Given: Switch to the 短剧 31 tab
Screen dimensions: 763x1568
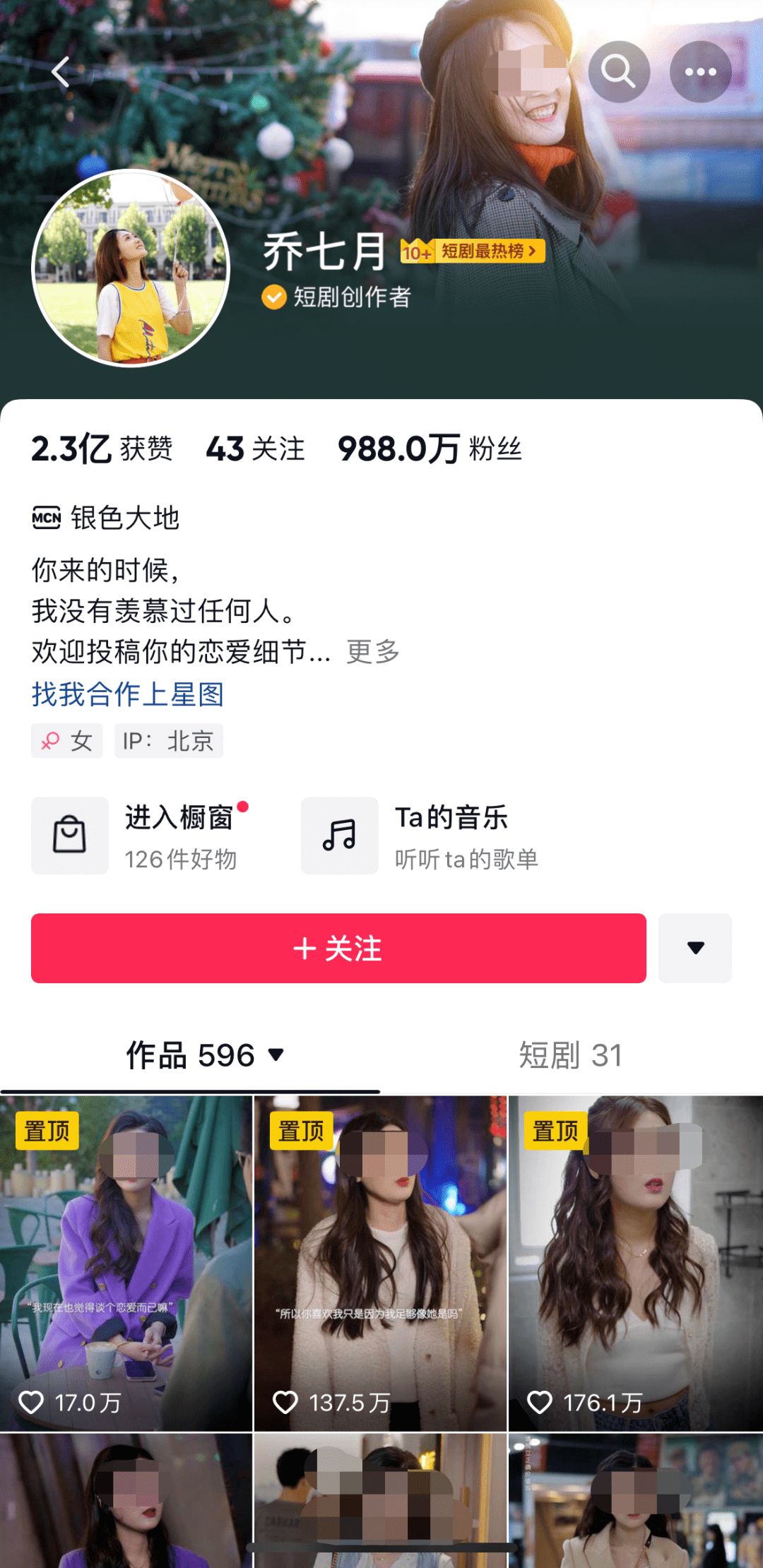Looking at the screenshot, I should tap(571, 1055).
